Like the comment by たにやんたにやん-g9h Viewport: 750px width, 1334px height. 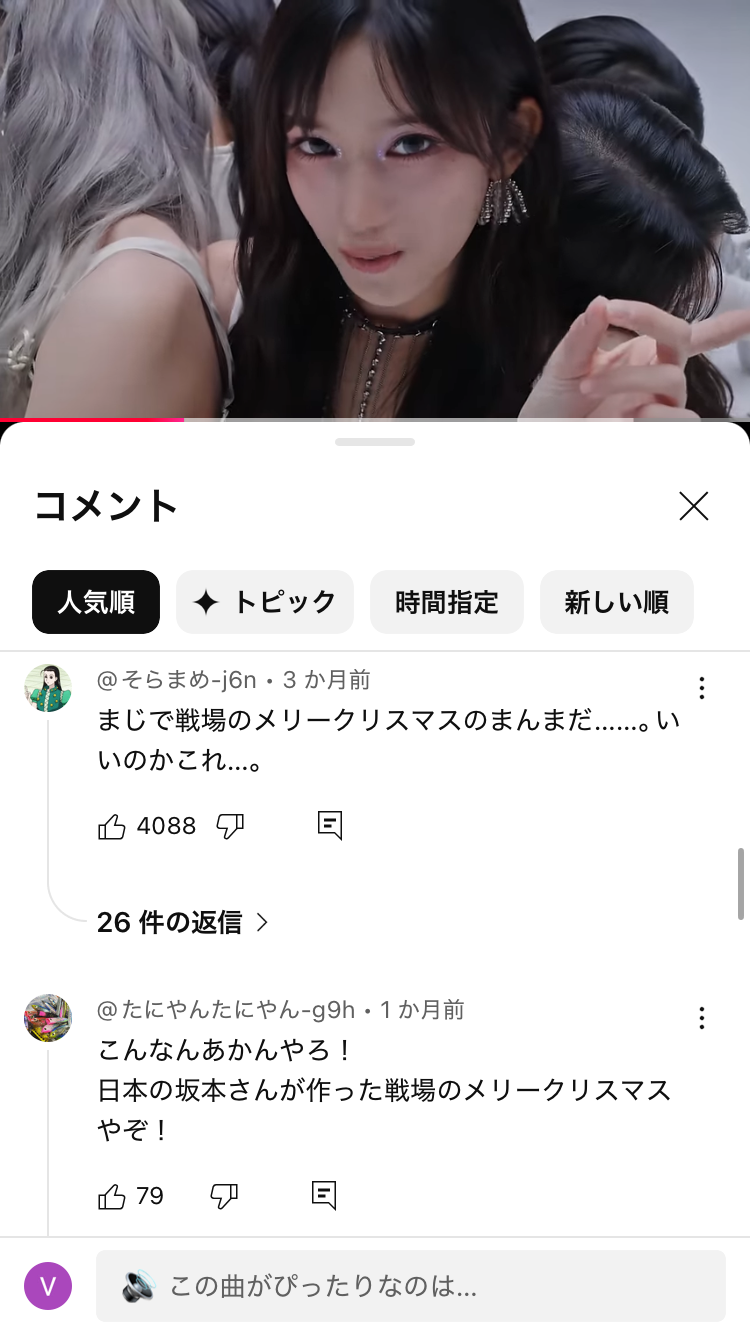coord(112,1196)
